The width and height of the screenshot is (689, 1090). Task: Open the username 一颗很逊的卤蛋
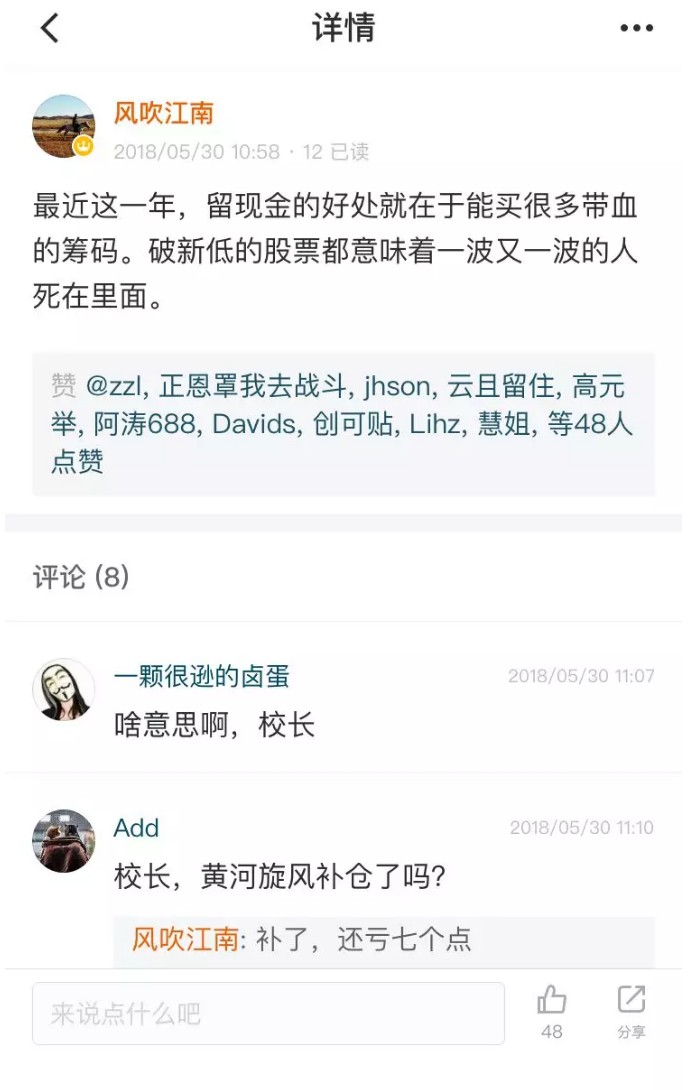click(x=201, y=676)
